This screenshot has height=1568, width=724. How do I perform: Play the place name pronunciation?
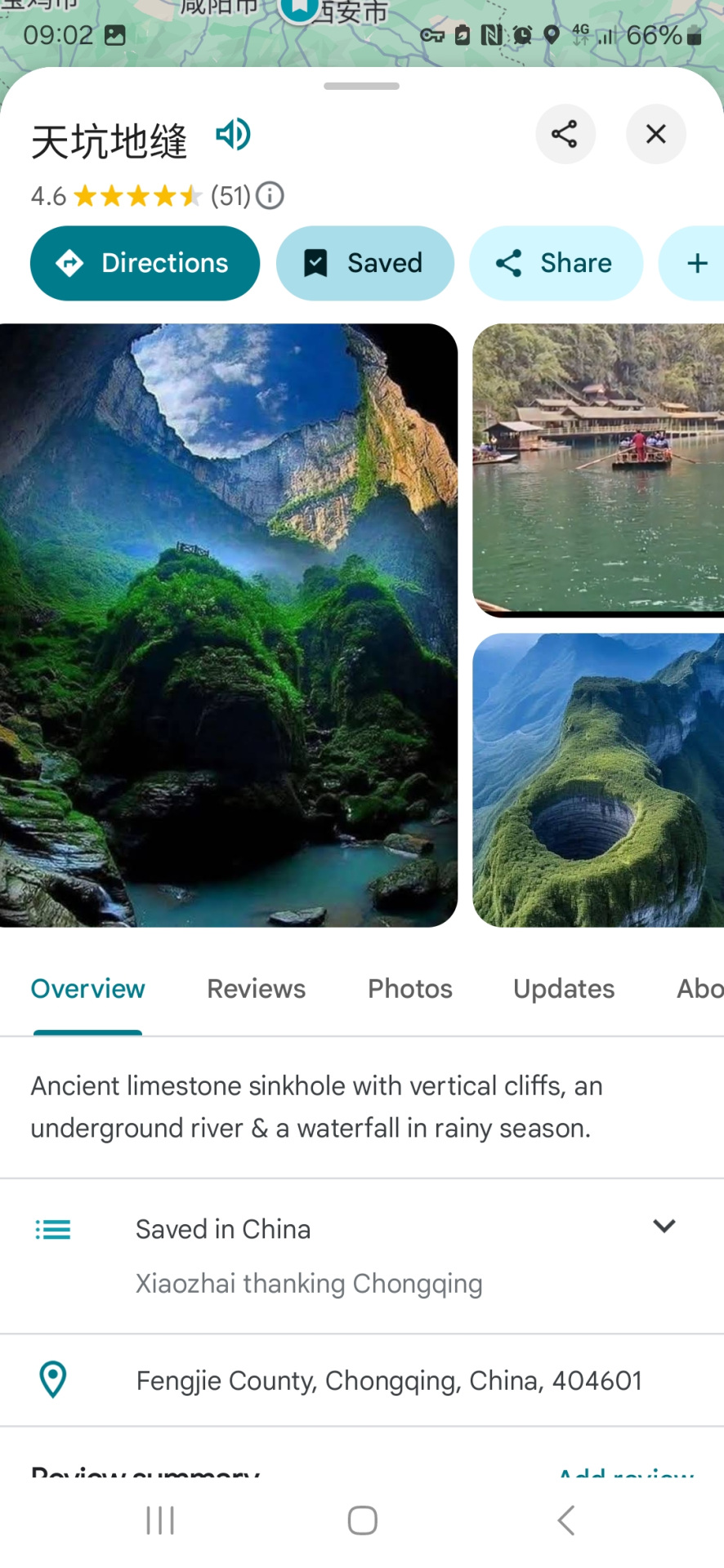click(233, 135)
